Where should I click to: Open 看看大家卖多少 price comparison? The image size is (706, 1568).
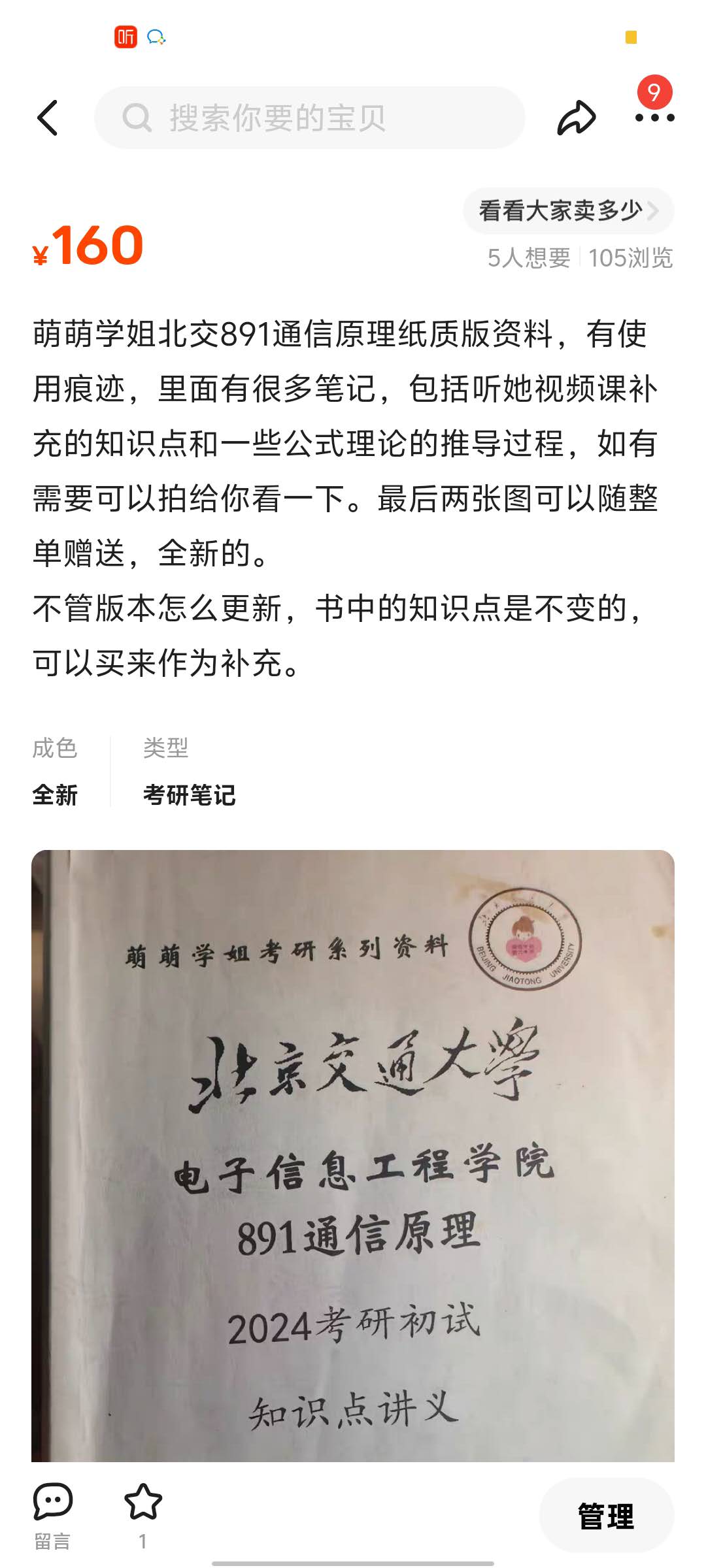click(568, 211)
